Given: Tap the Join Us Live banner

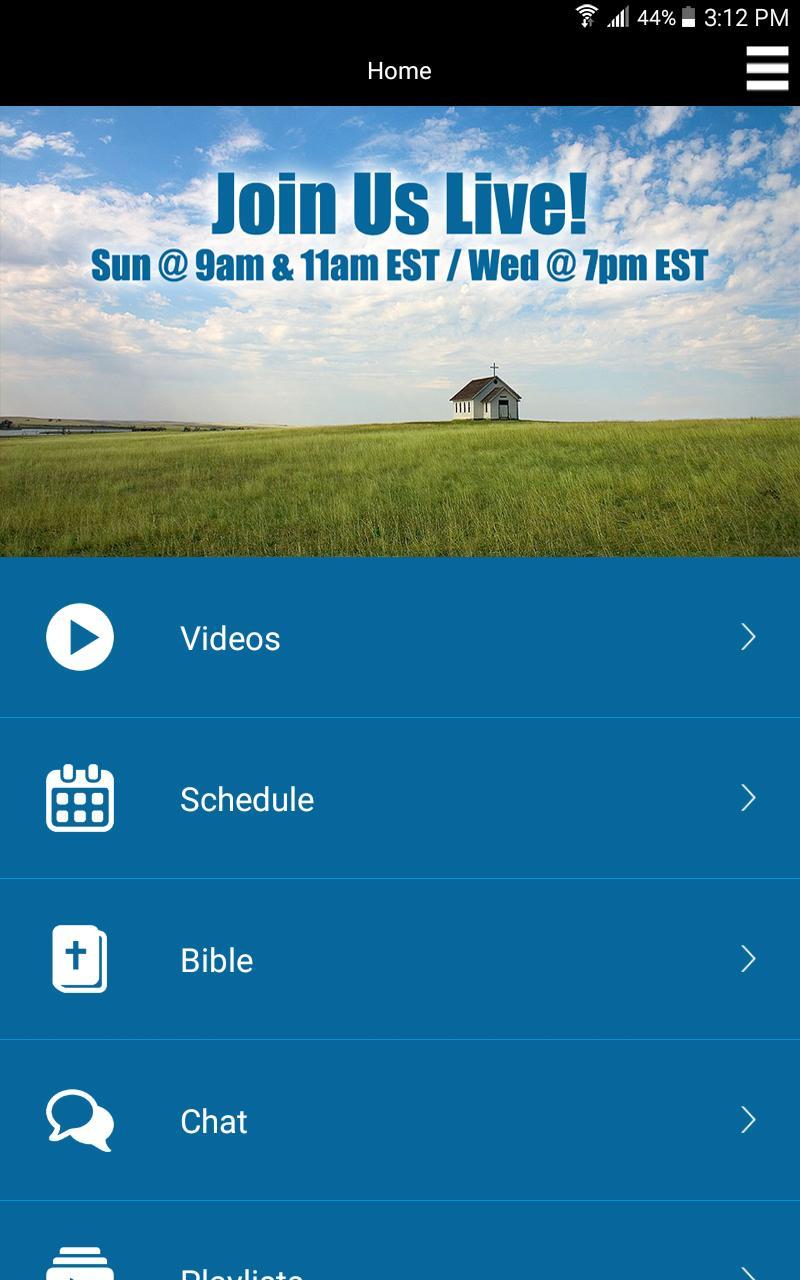Looking at the screenshot, I should coord(400,330).
